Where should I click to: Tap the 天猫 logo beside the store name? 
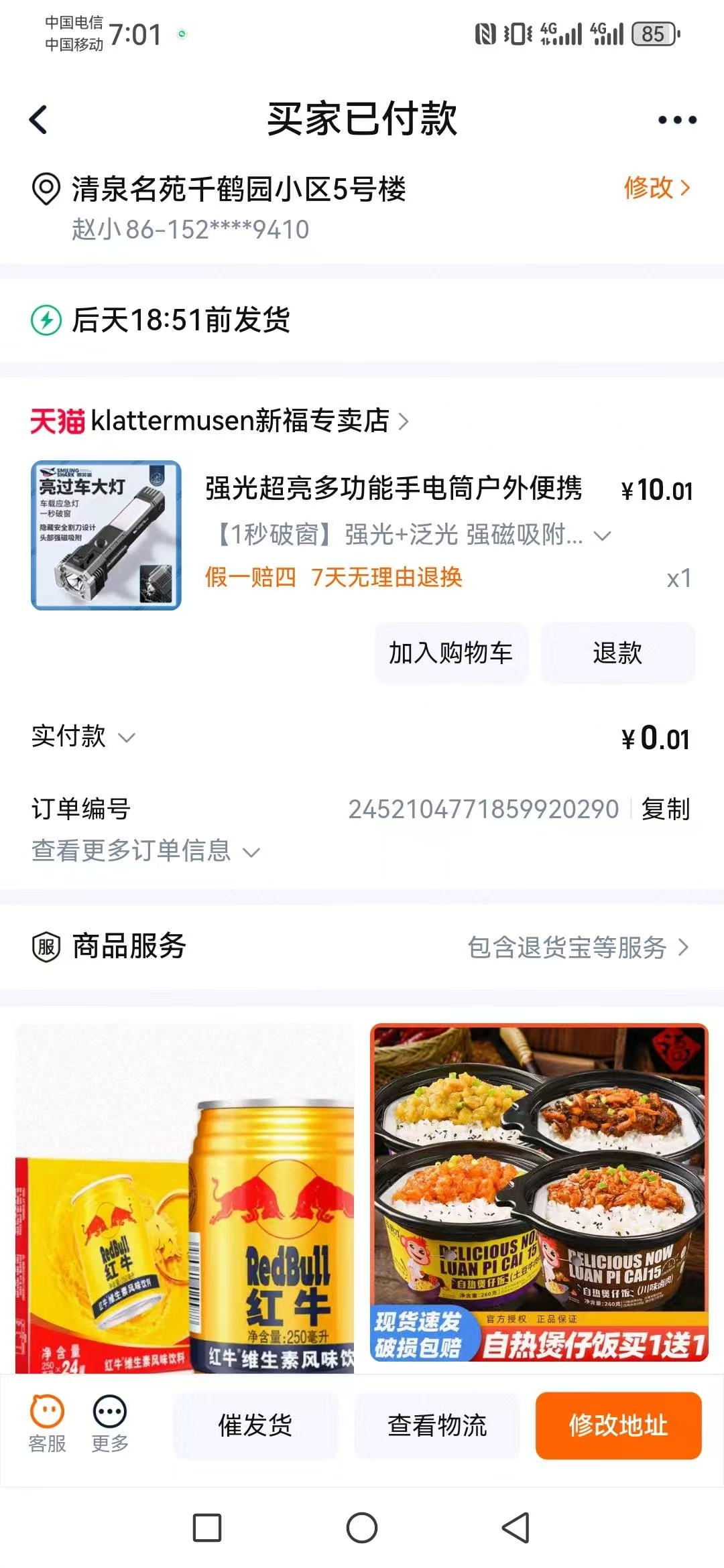(57, 421)
